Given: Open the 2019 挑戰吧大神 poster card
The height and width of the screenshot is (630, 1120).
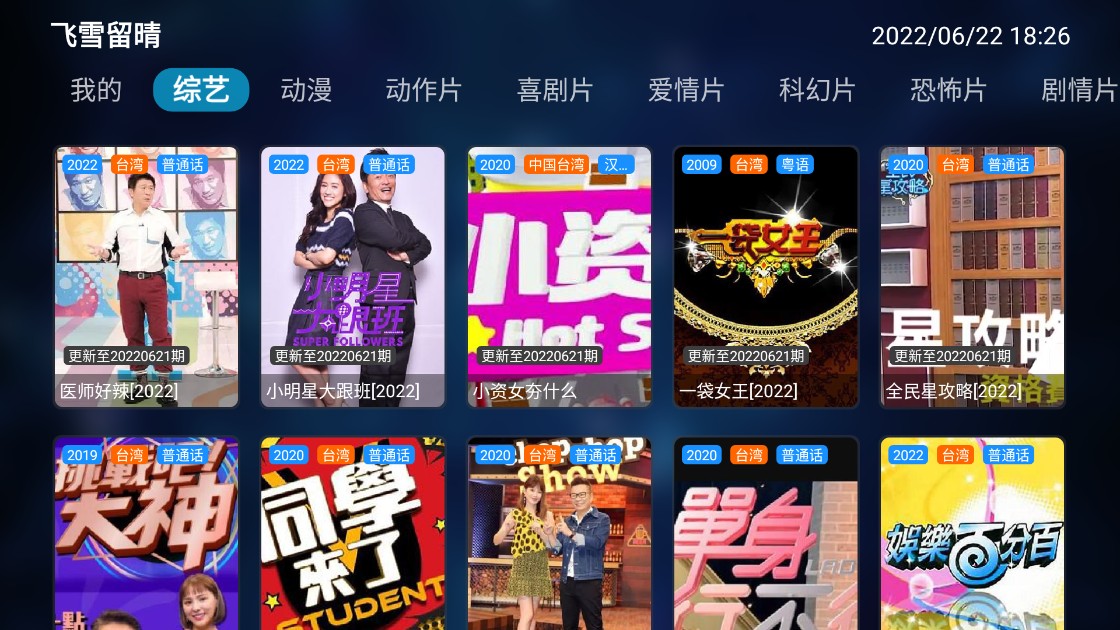Looking at the screenshot, I should pyautogui.click(x=146, y=535).
